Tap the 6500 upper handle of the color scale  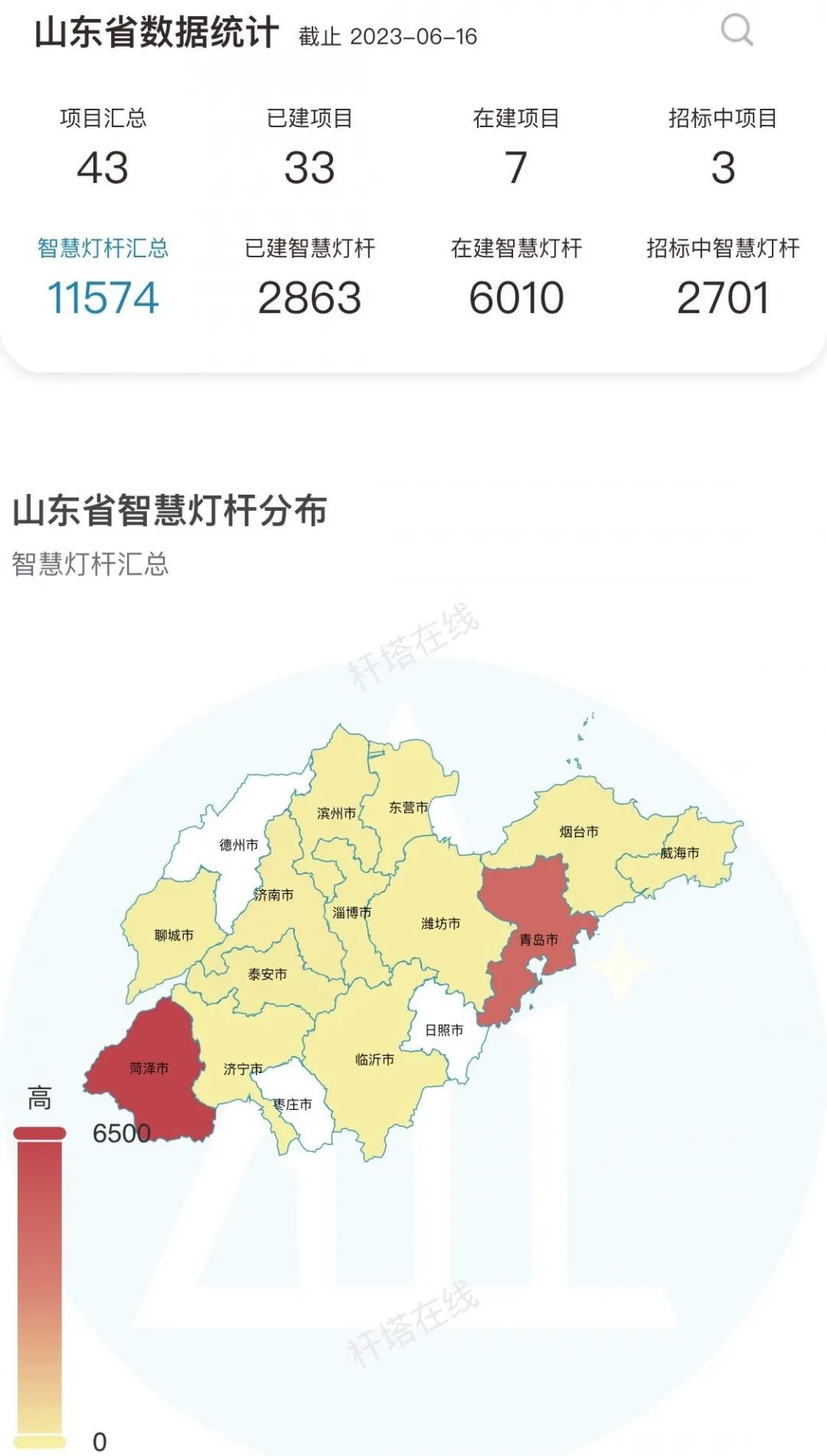[x=39, y=1134]
